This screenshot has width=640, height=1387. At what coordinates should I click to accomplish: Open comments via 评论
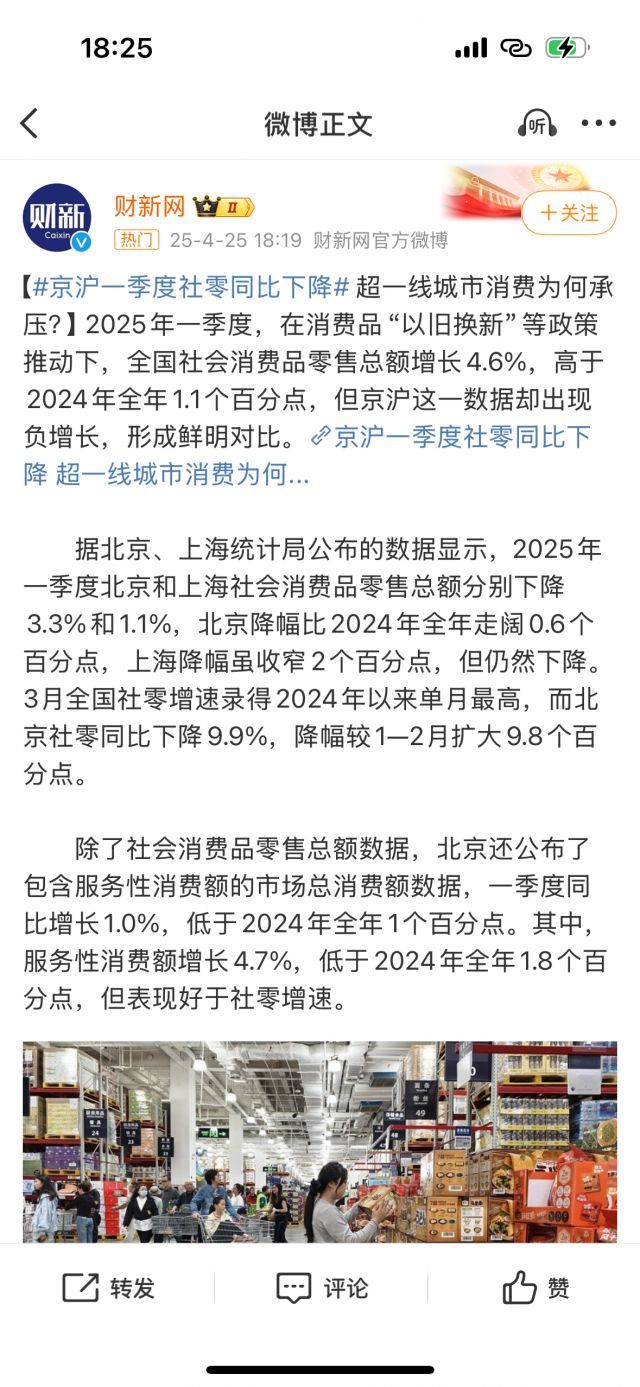(321, 1289)
